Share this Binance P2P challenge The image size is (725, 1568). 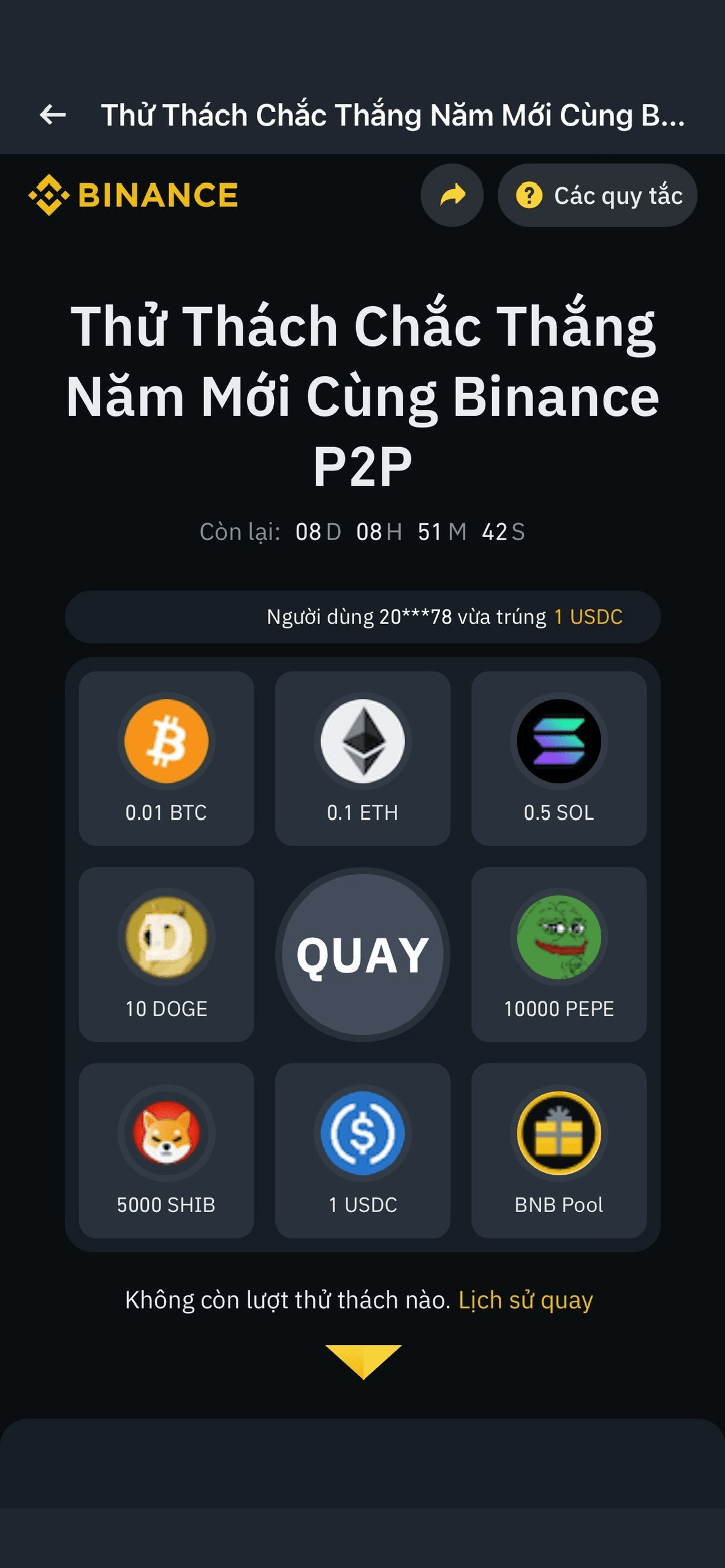[452, 195]
